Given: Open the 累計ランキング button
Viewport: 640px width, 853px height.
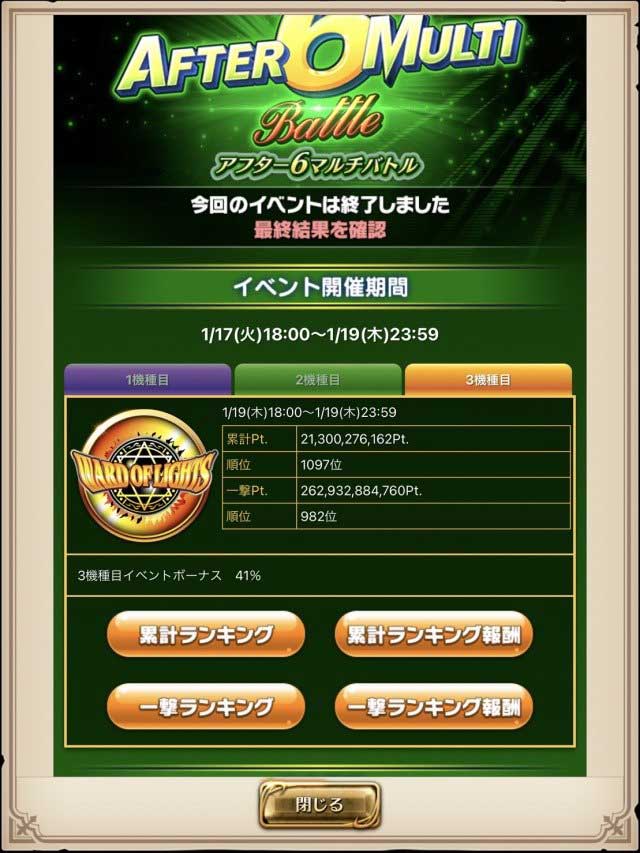Looking at the screenshot, I should click(x=205, y=634).
